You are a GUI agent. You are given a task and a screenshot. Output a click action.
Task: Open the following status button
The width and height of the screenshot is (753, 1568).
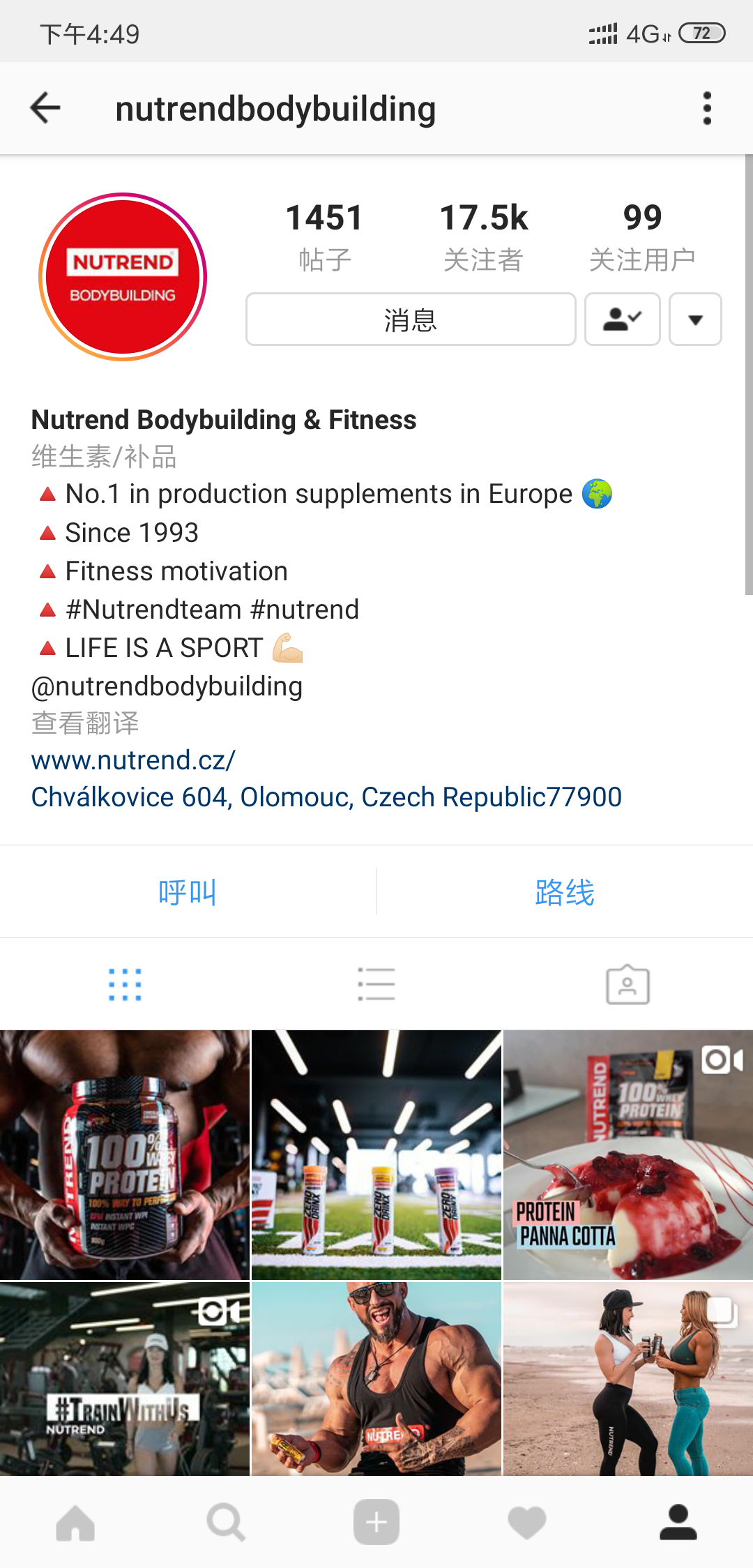coord(622,319)
